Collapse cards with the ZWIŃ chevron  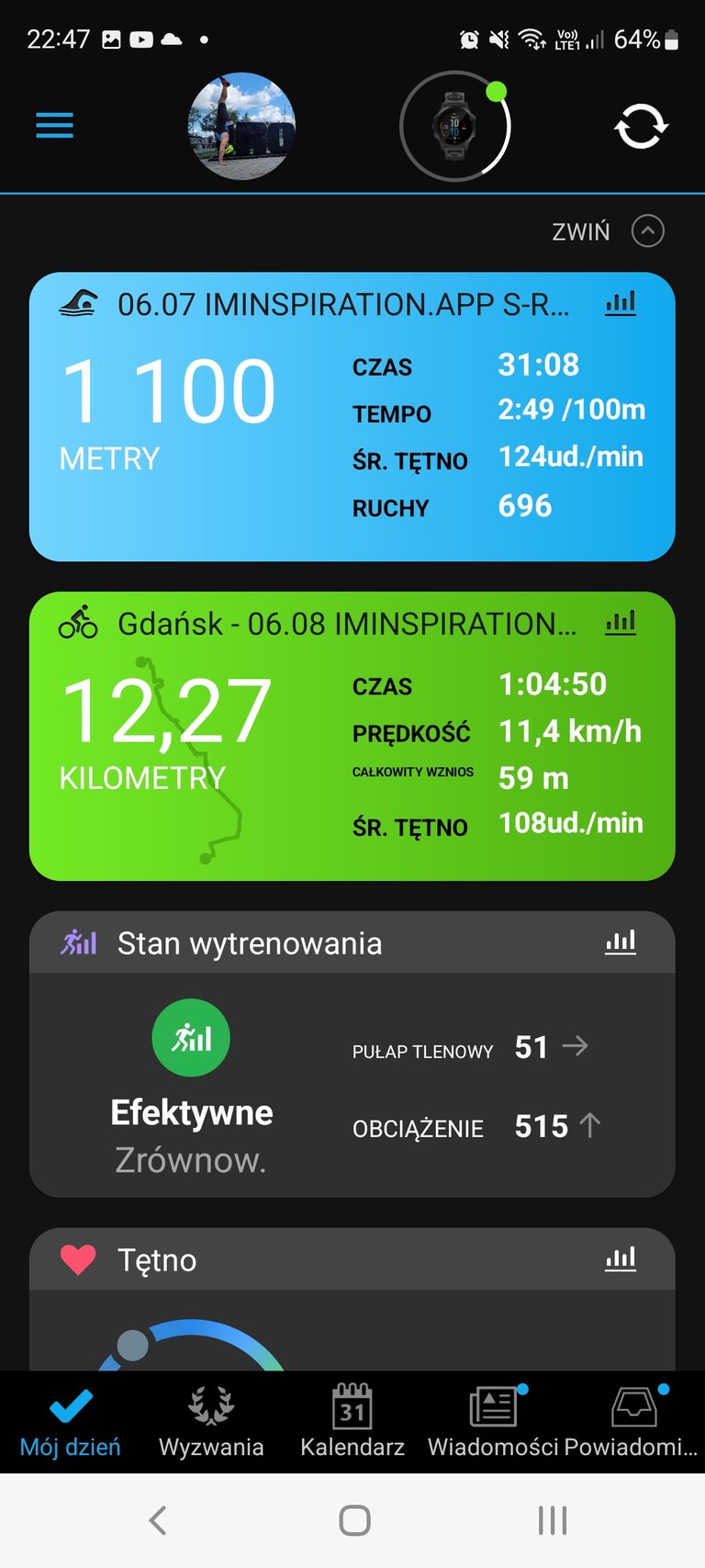[648, 231]
